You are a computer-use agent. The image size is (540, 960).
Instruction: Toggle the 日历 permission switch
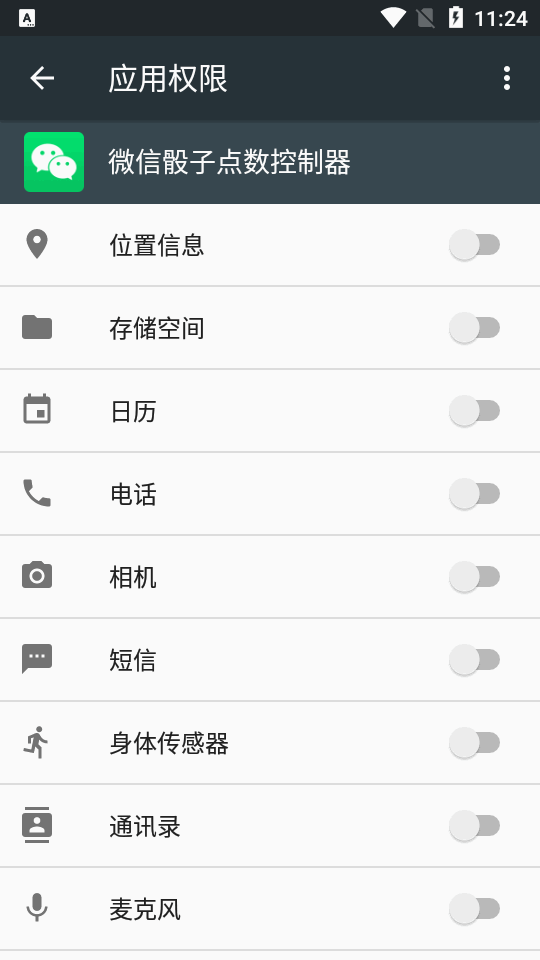click(474, 411)
